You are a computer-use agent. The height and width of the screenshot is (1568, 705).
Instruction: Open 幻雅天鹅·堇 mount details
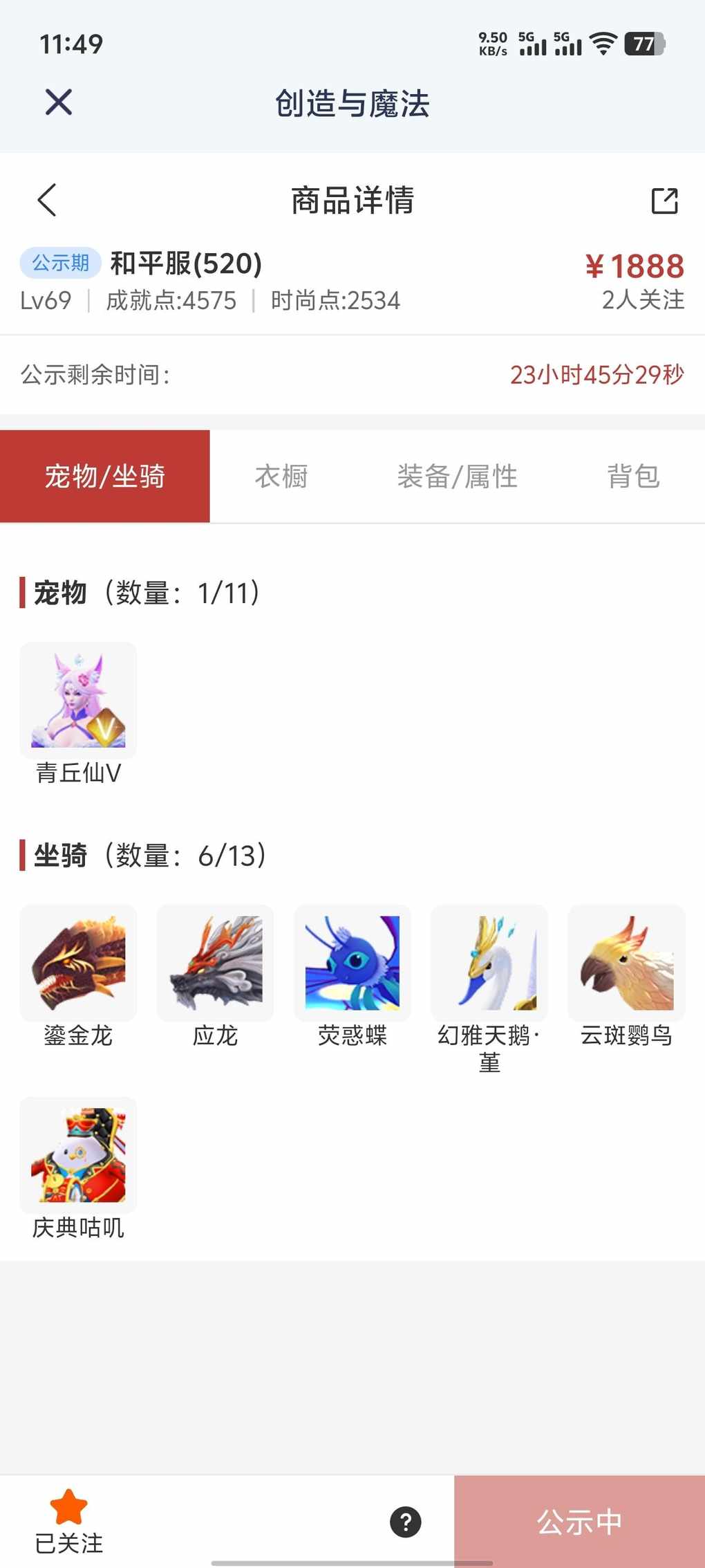coord(489,963)
